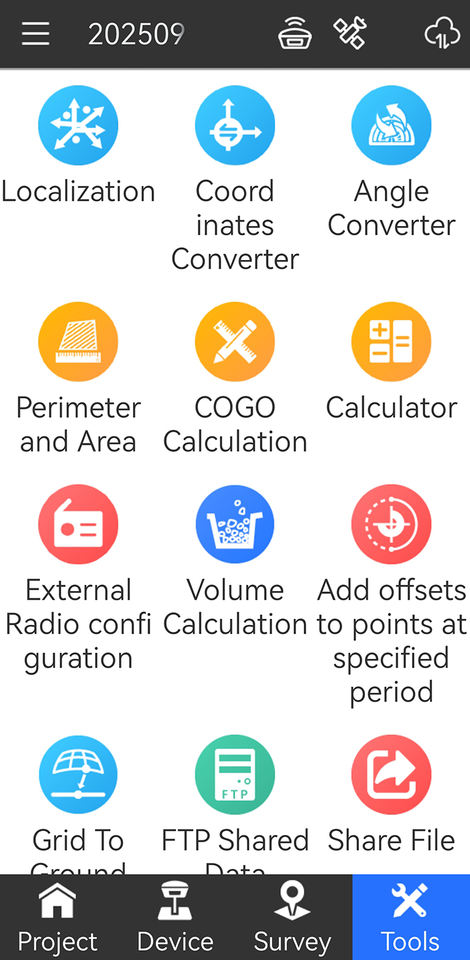Open the cloud sync icon
This screenshot has width=470, height=960.
point(442,34)
